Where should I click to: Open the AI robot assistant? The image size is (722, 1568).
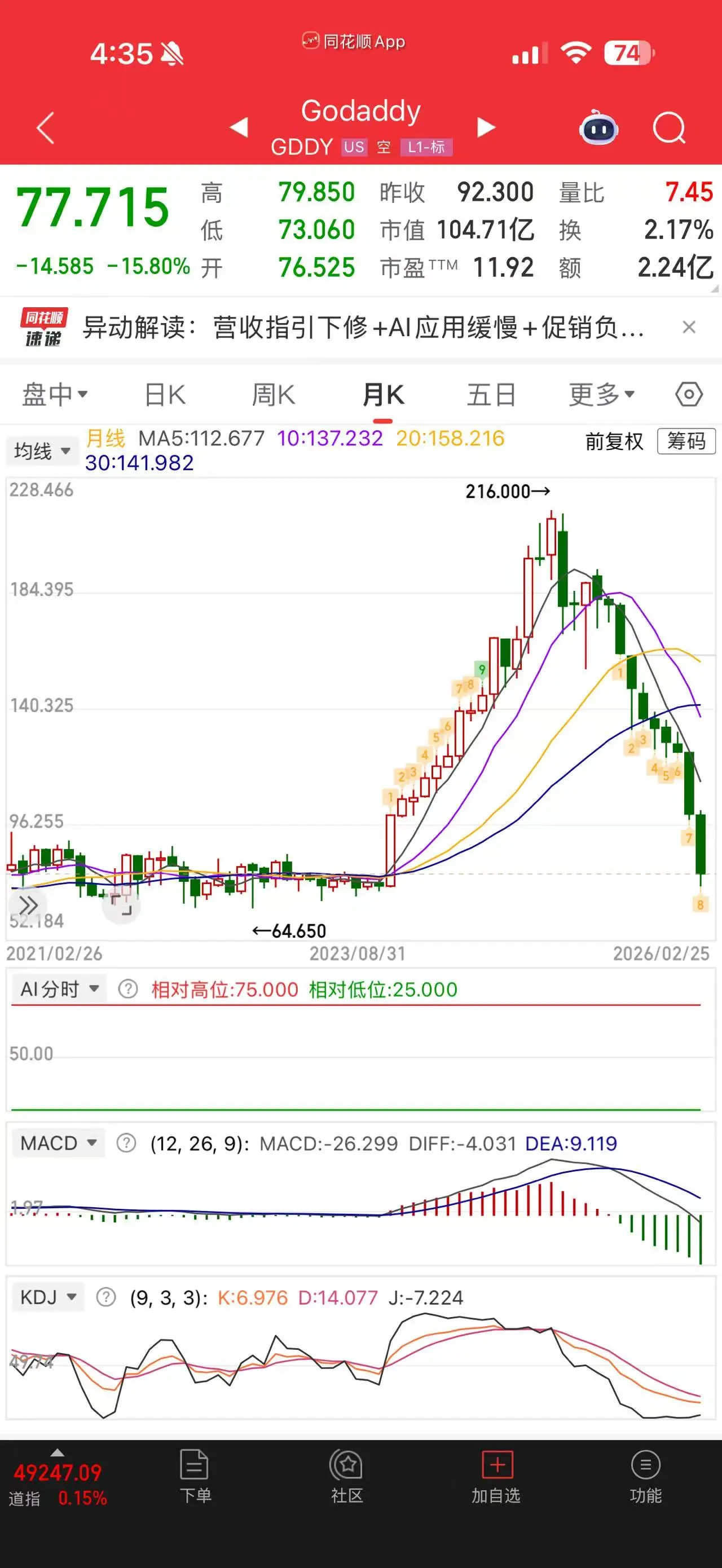(x=599, y=128)
